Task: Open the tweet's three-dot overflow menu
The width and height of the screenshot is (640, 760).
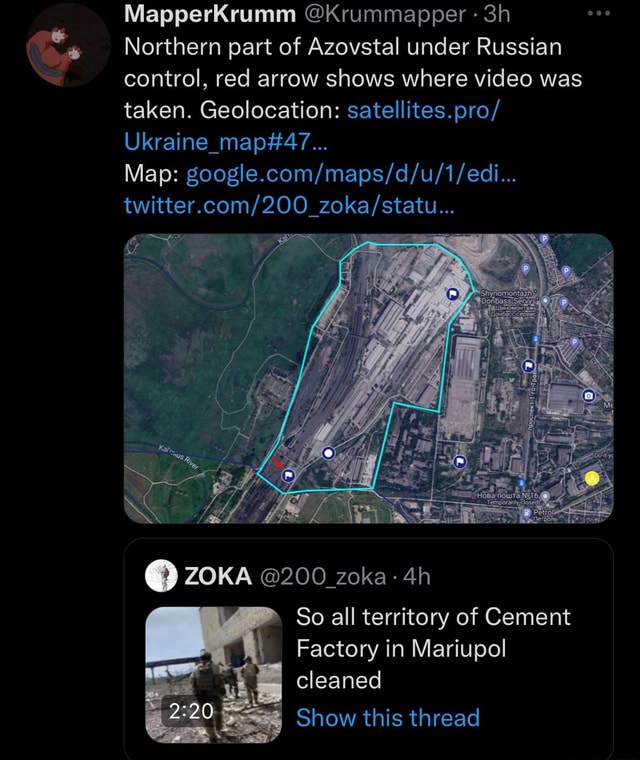Action: tap(598, 15)
